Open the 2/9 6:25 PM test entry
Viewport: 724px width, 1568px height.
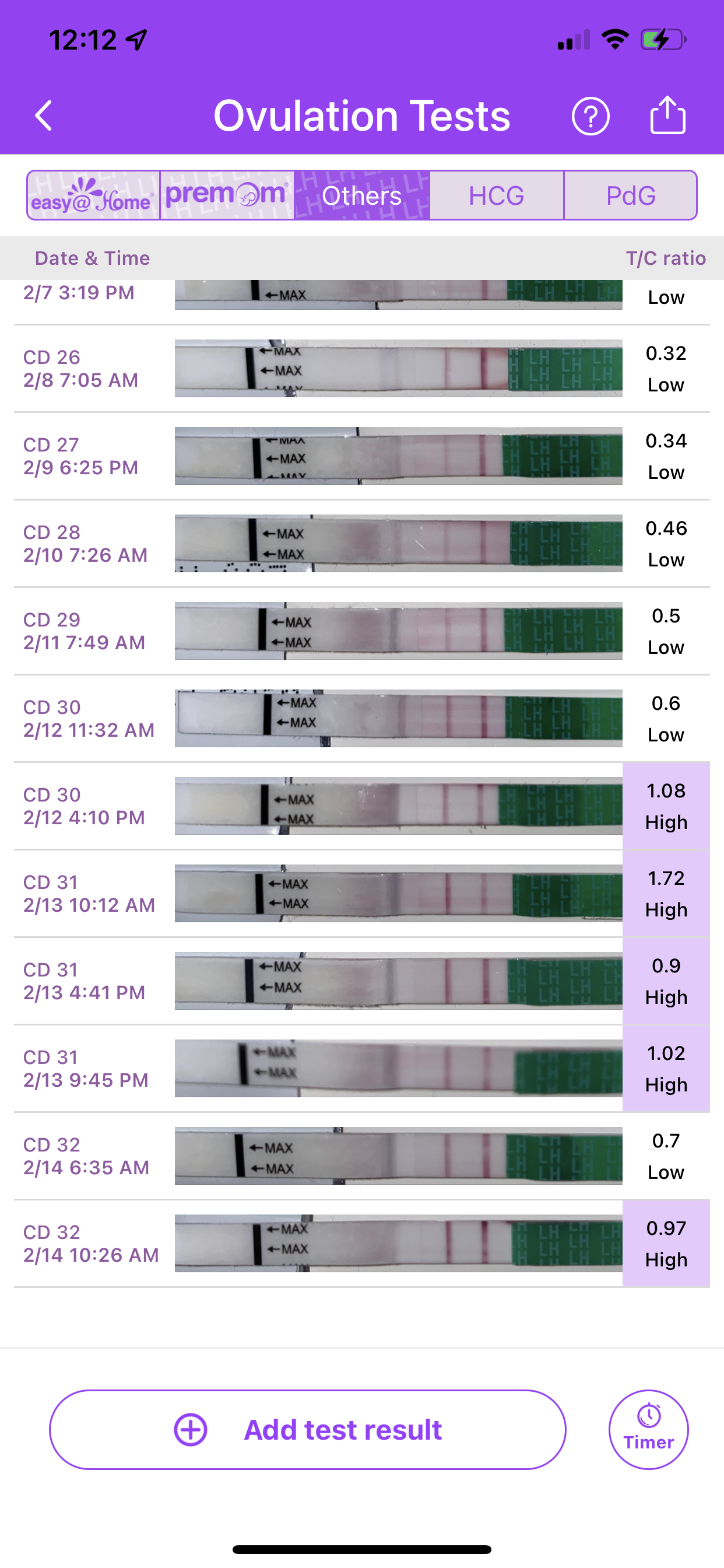(361, 457)
